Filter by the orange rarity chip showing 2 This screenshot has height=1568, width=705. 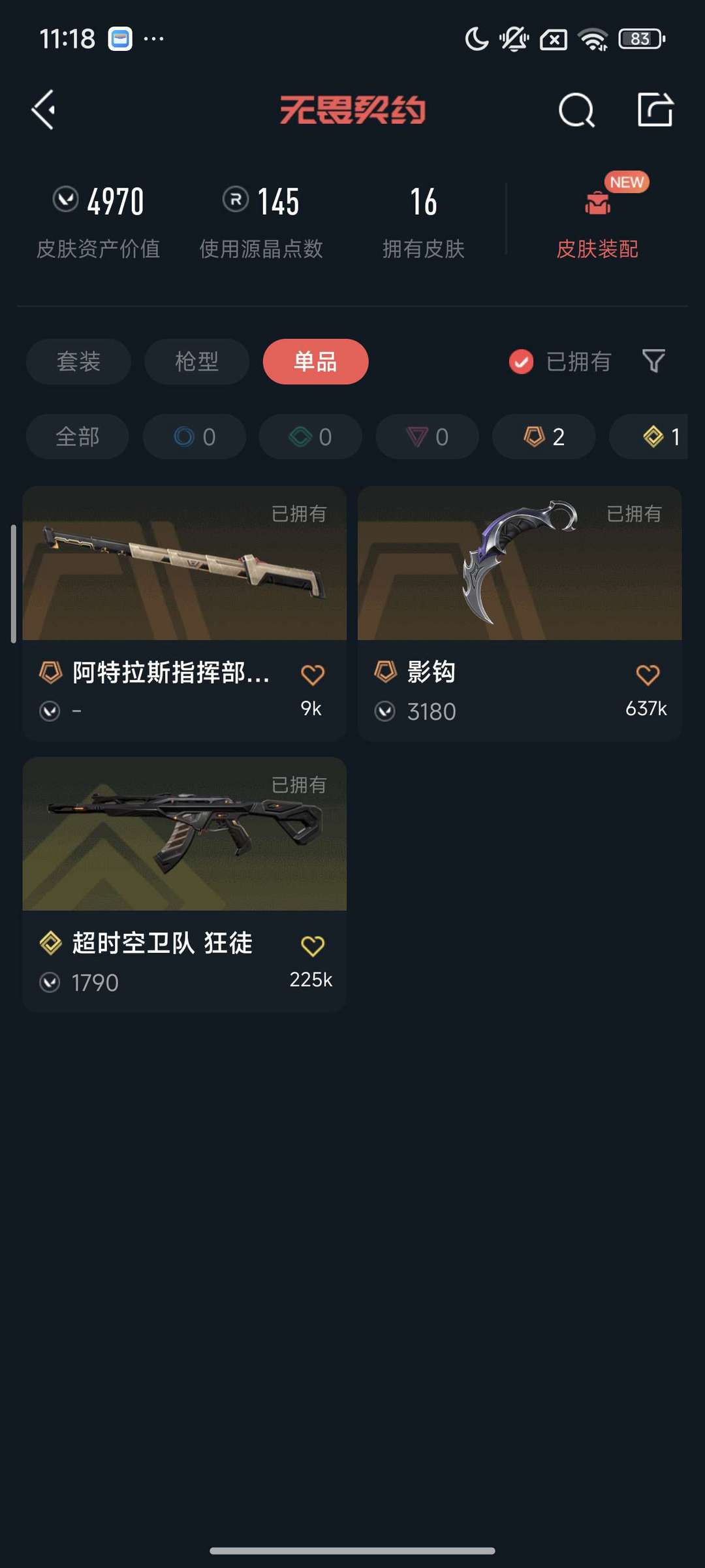point(544,436)
